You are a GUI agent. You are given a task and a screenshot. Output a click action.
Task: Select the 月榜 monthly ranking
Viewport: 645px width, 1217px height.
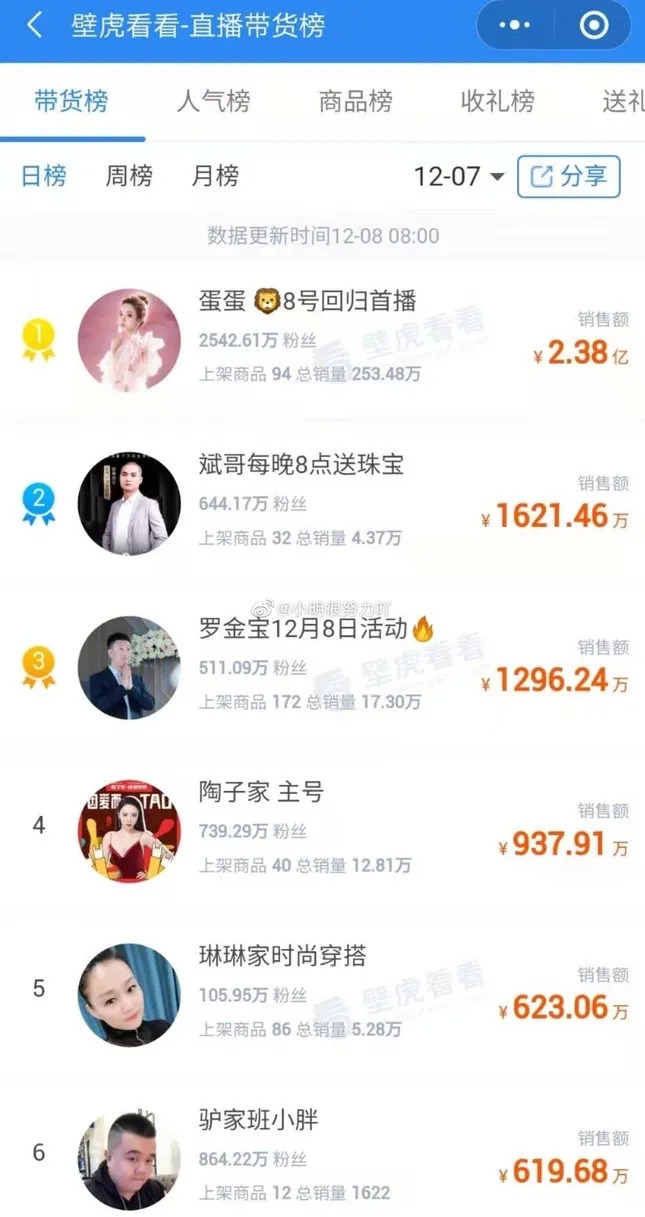(215, 176)
